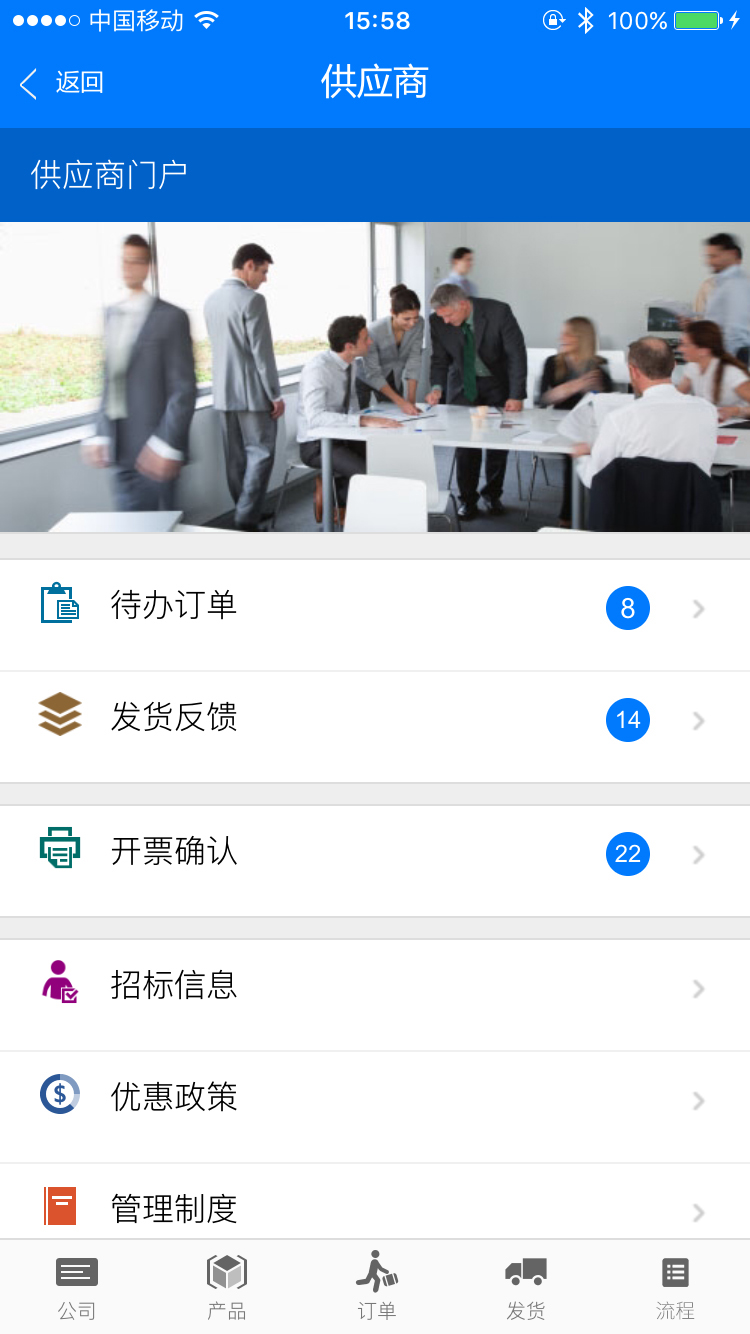Viewport: 750px width, 1334px height.
Task: Open the 开票确认 row
Action: (374, 854)
